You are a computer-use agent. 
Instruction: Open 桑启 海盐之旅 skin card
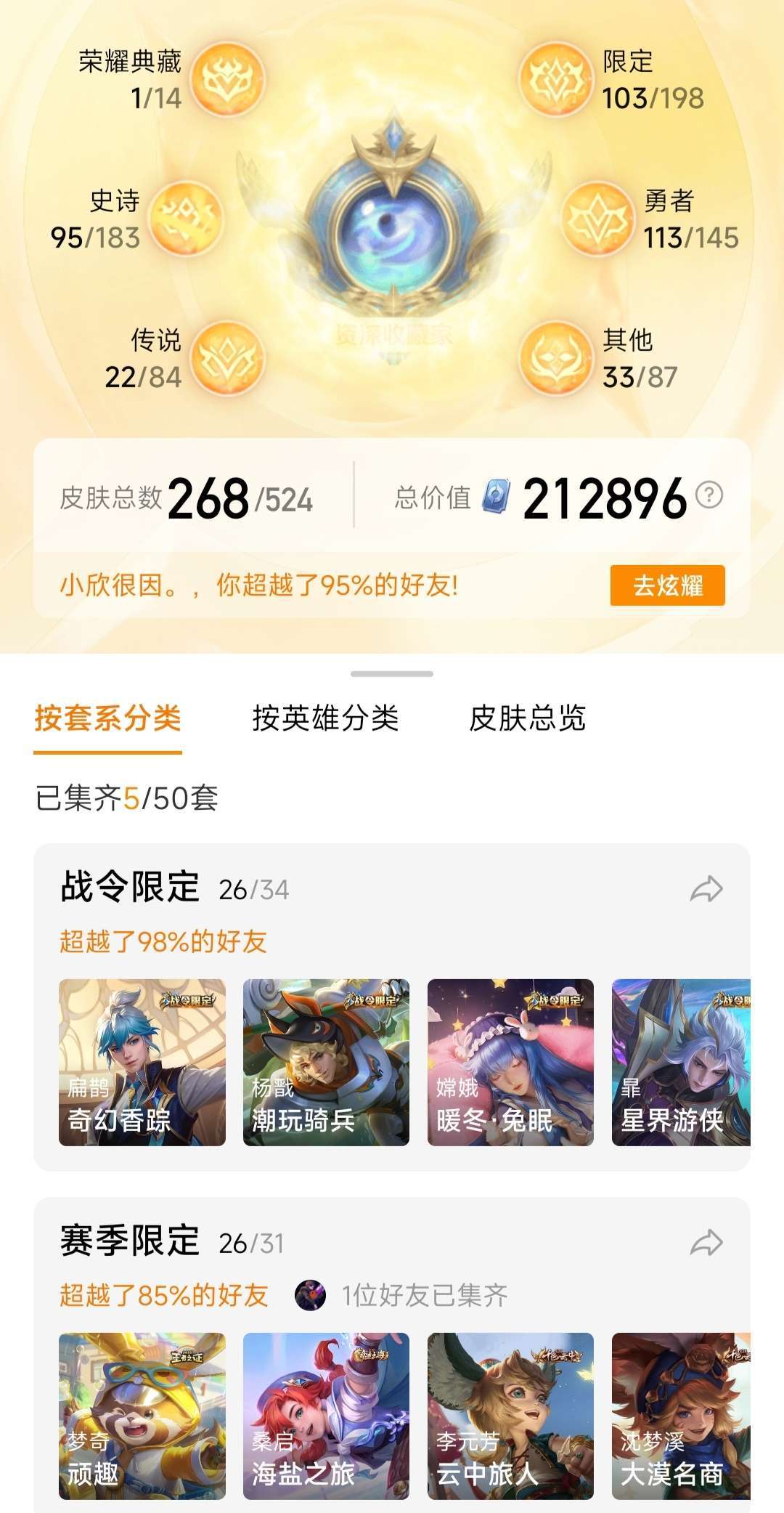(x=326, y=1416)
